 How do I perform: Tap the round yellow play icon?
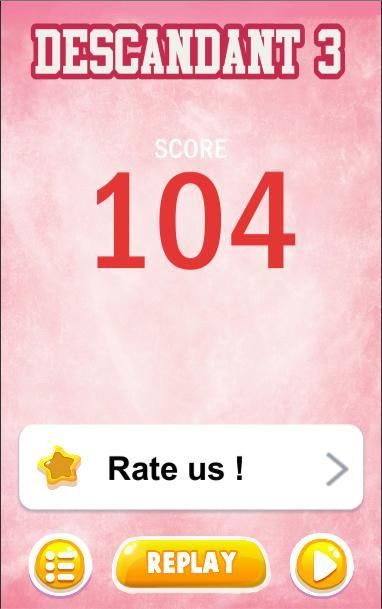[322, 565]
